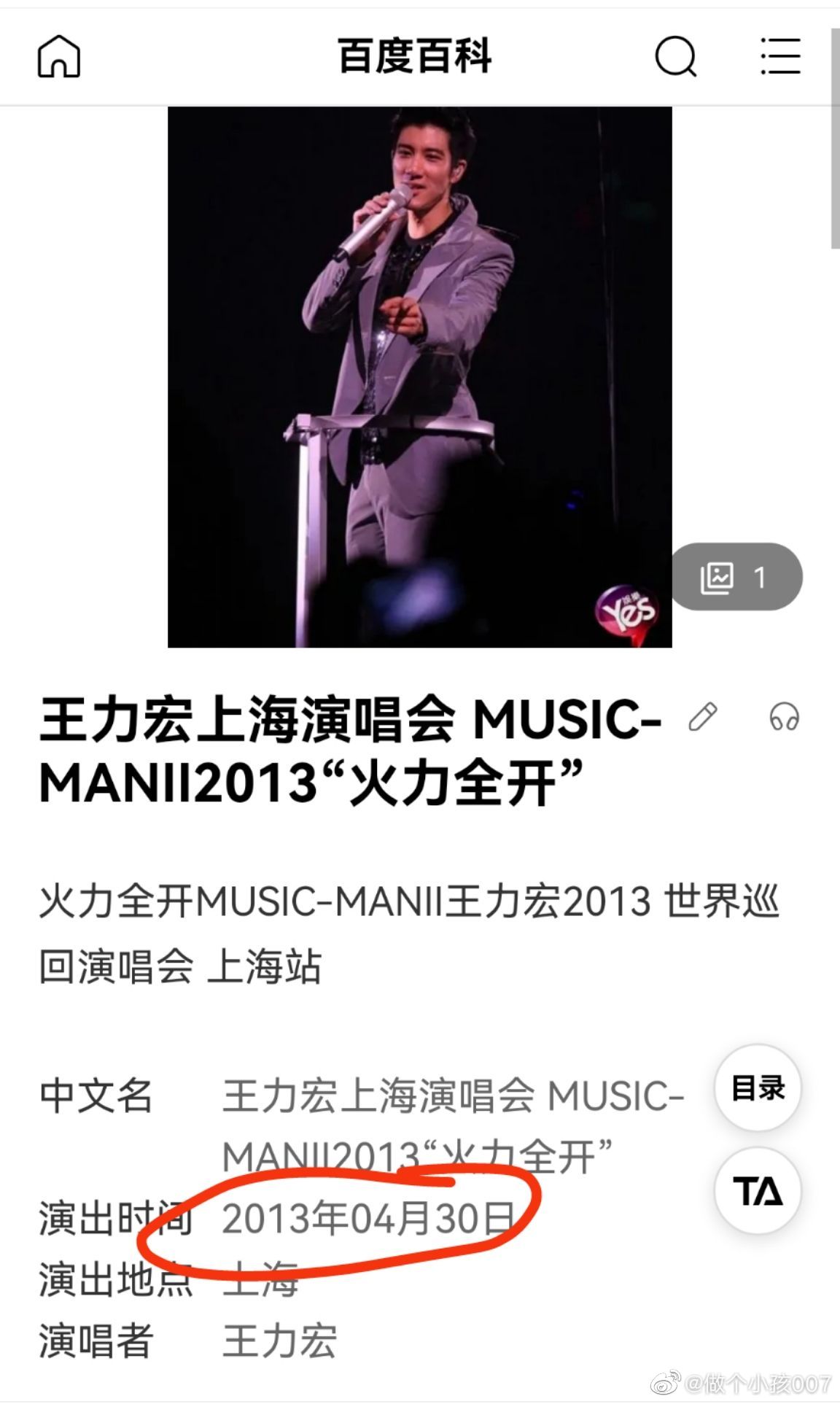Screen dimensions: 840x1404
Task: Open the photo gallery counter button
Action: click(736, 577)
